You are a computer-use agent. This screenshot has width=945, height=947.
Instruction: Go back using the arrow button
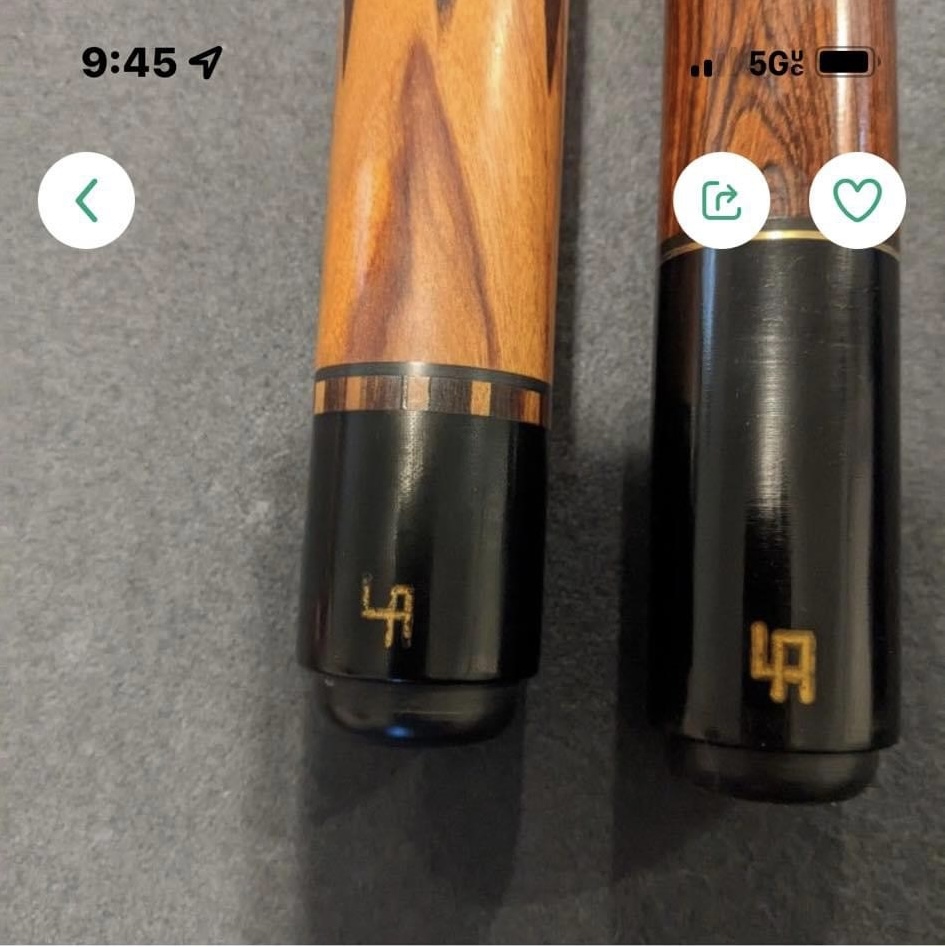pyautogui.click(x=86, y=201)
